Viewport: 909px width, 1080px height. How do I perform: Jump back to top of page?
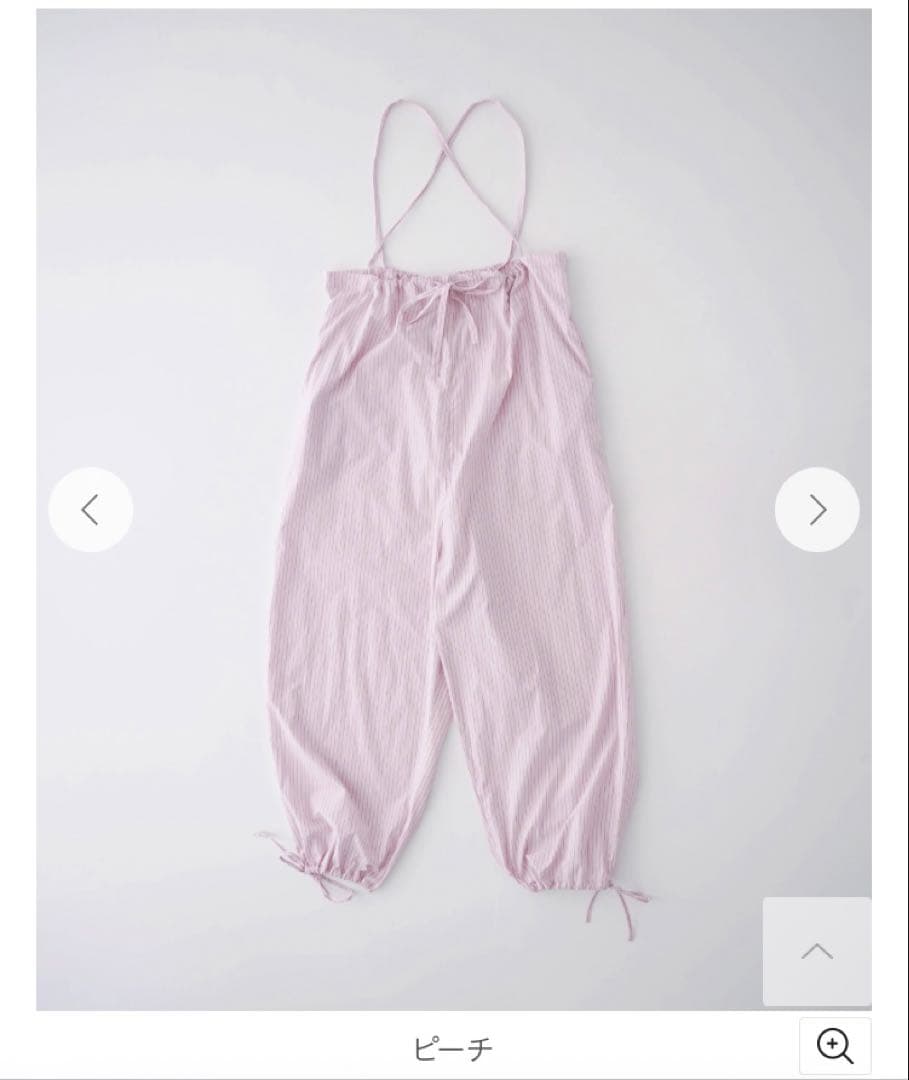tap(817, 951)
